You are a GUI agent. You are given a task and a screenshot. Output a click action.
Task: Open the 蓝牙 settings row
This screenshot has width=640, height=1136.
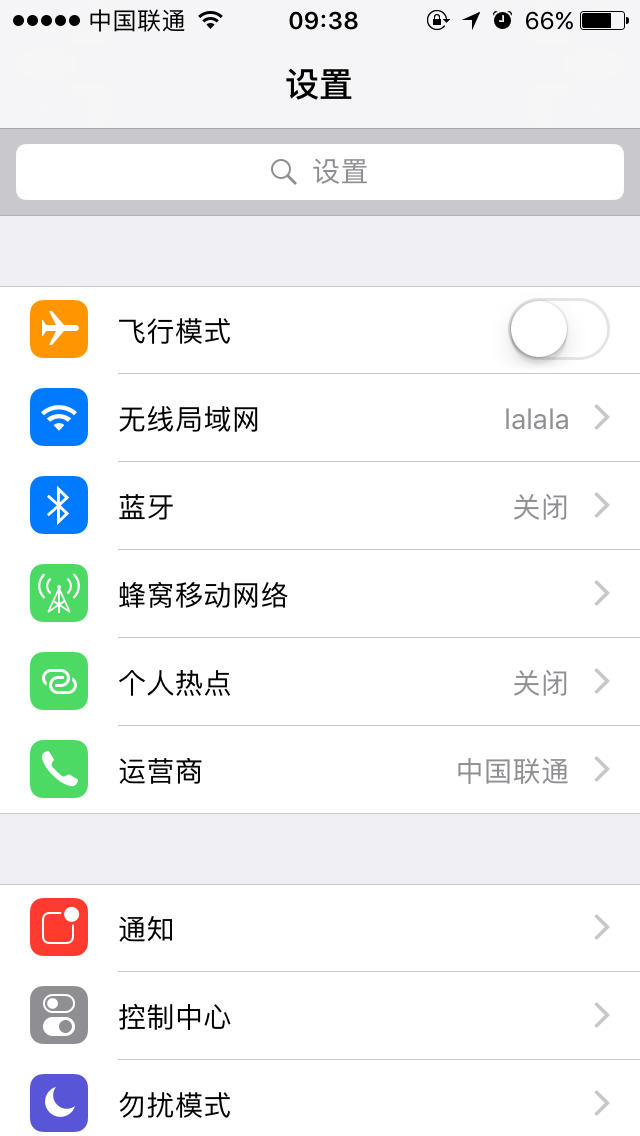coord(320,506)
